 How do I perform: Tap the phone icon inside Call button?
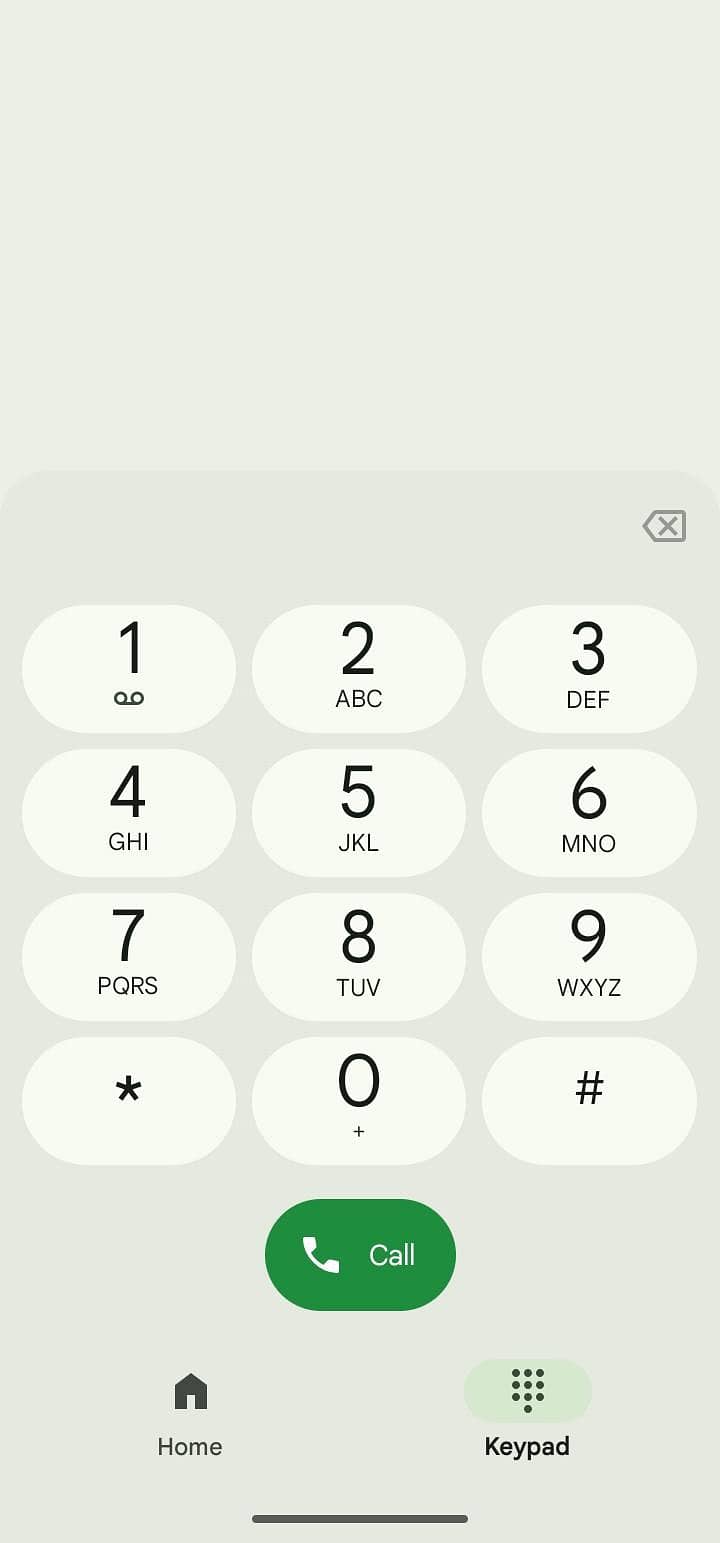[320, 1254]
